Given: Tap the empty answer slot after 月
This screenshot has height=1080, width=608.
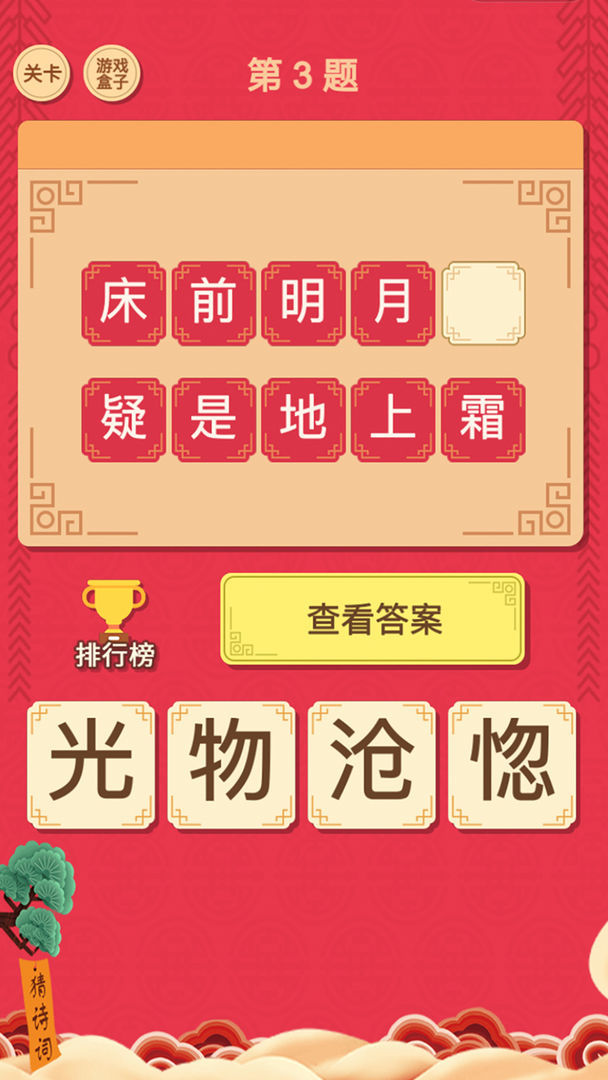Looking at the screenshot, I should (x=483, y=304).
